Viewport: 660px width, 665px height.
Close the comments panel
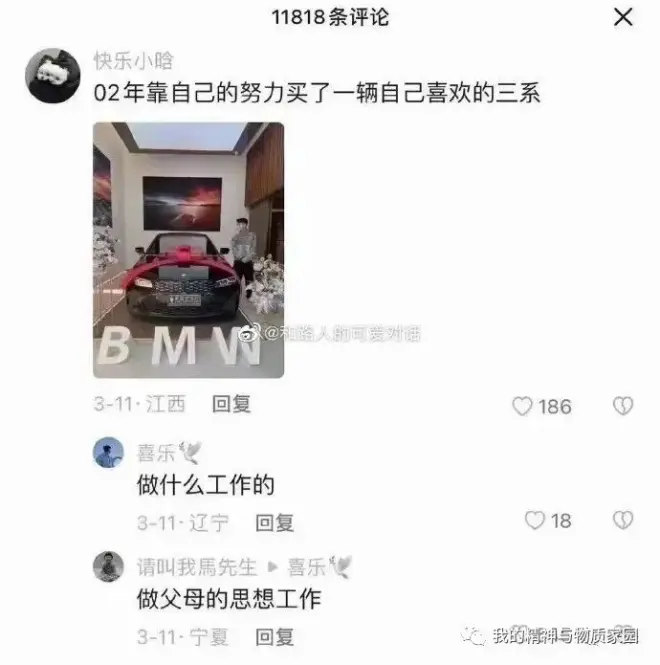623,17
